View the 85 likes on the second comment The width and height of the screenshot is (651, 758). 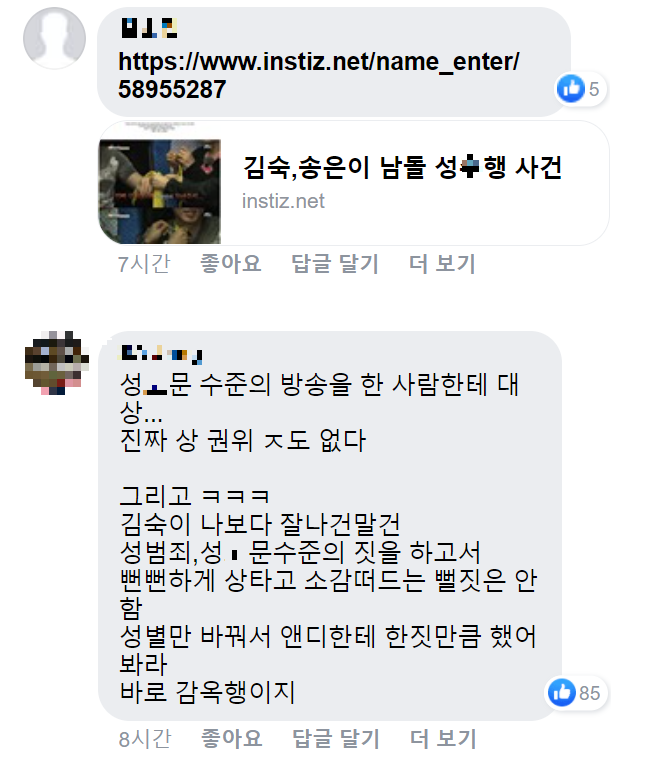577,692
